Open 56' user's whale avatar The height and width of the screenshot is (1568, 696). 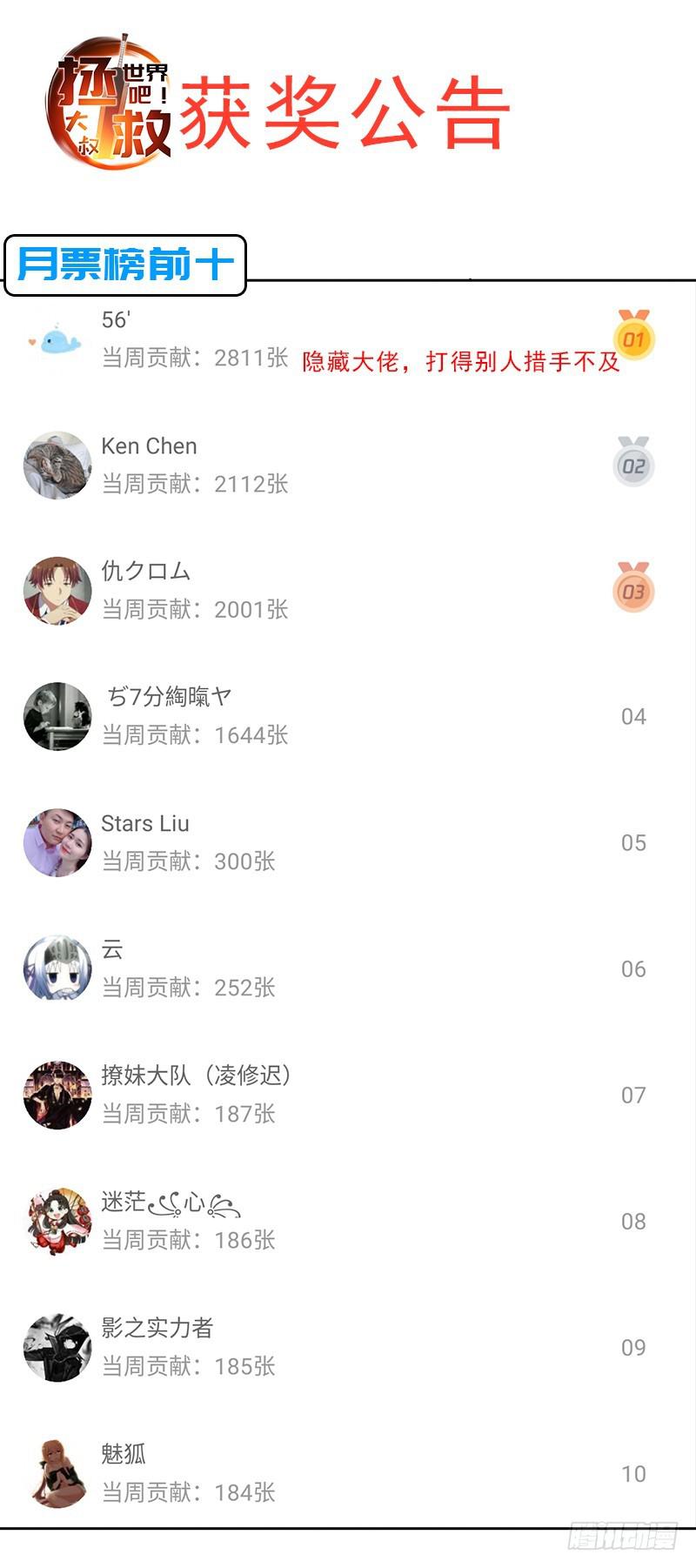coord(57,339)
